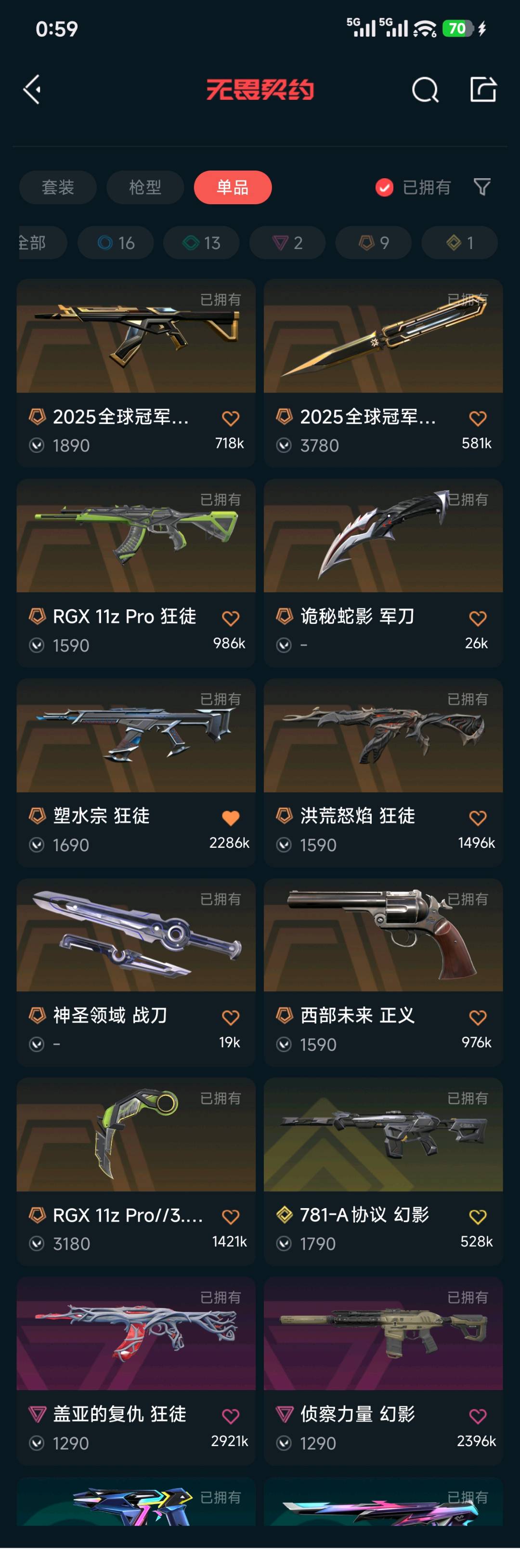Like the 781-A 协议 幻影 skin
This screenshot has width=520, height=1568.
coord(478,1216)
